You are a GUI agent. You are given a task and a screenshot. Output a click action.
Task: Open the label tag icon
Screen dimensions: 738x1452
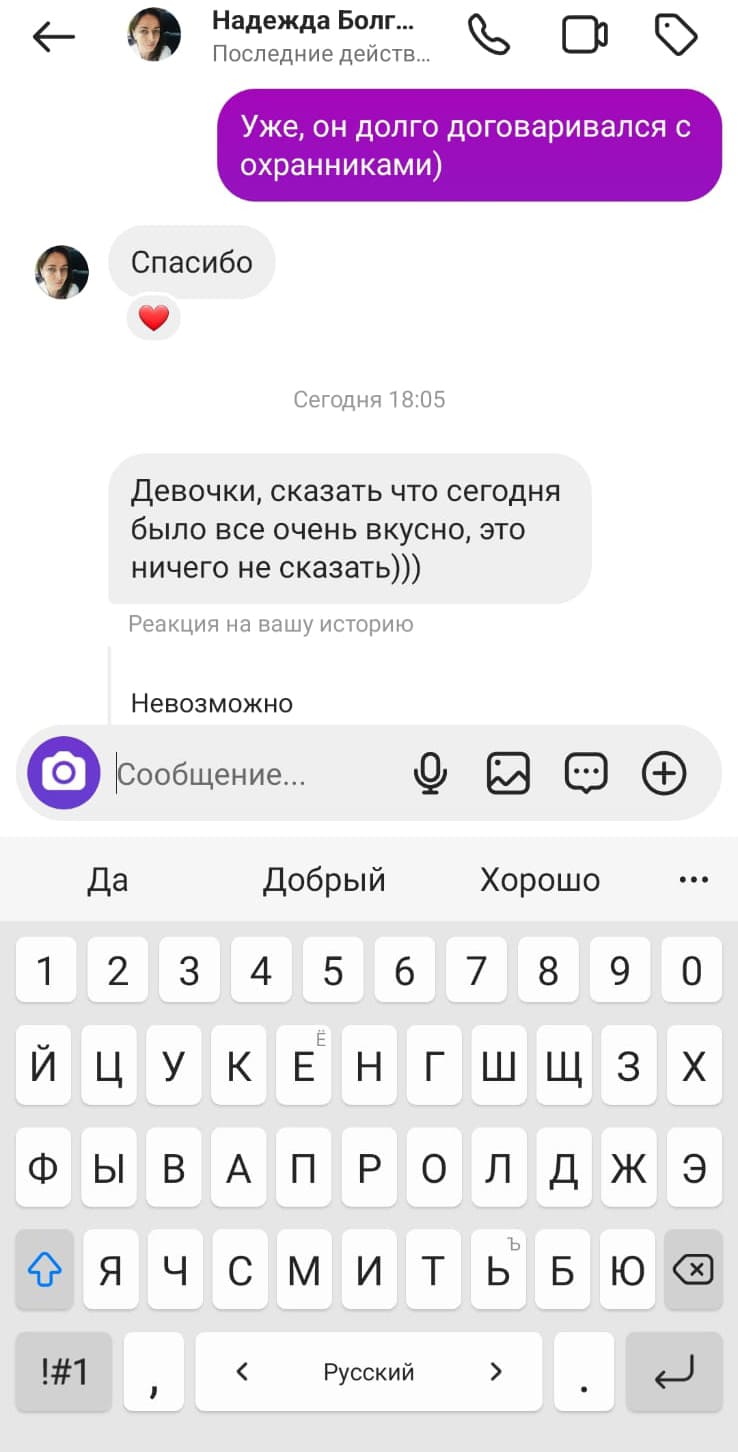click(x=676, y=36)
